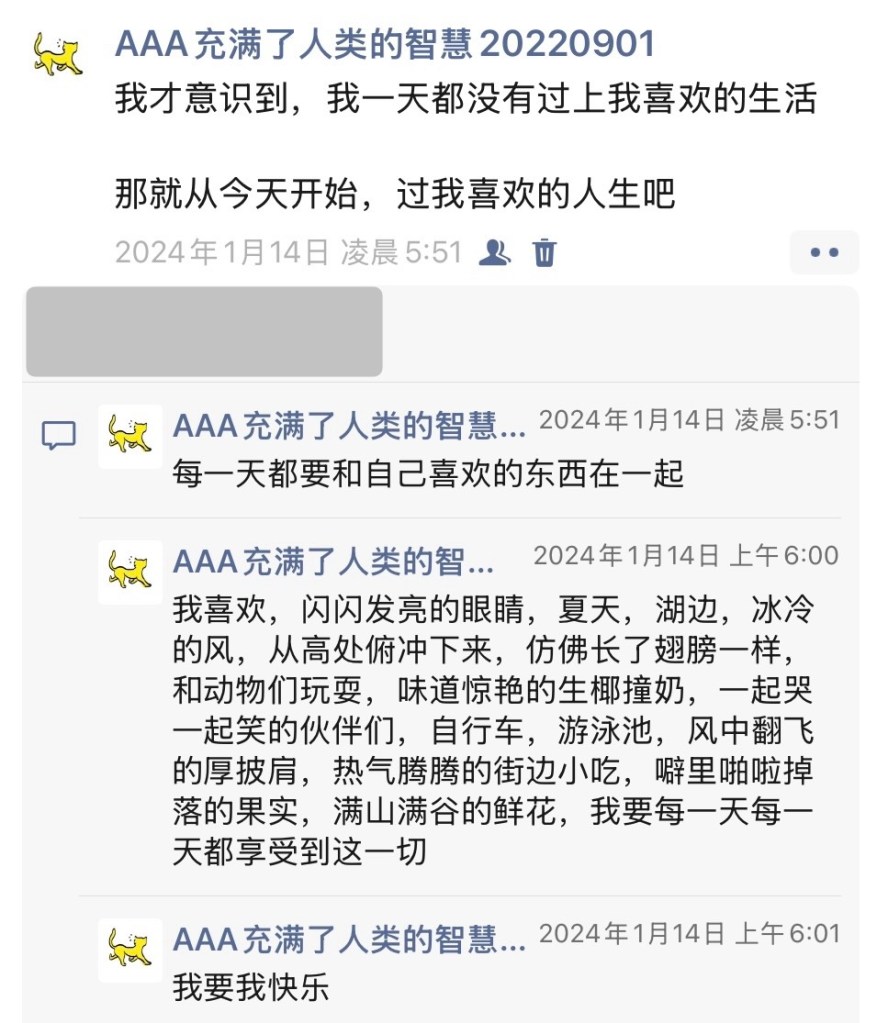Reply to the comment starting 每一天都要和自己喜欢
This screenshot has height=1023, width=877.
coord(428,472)
